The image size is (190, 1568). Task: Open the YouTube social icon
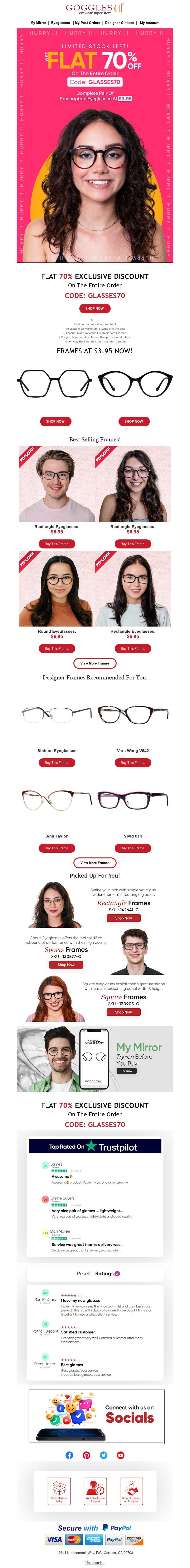point(121,1455)
